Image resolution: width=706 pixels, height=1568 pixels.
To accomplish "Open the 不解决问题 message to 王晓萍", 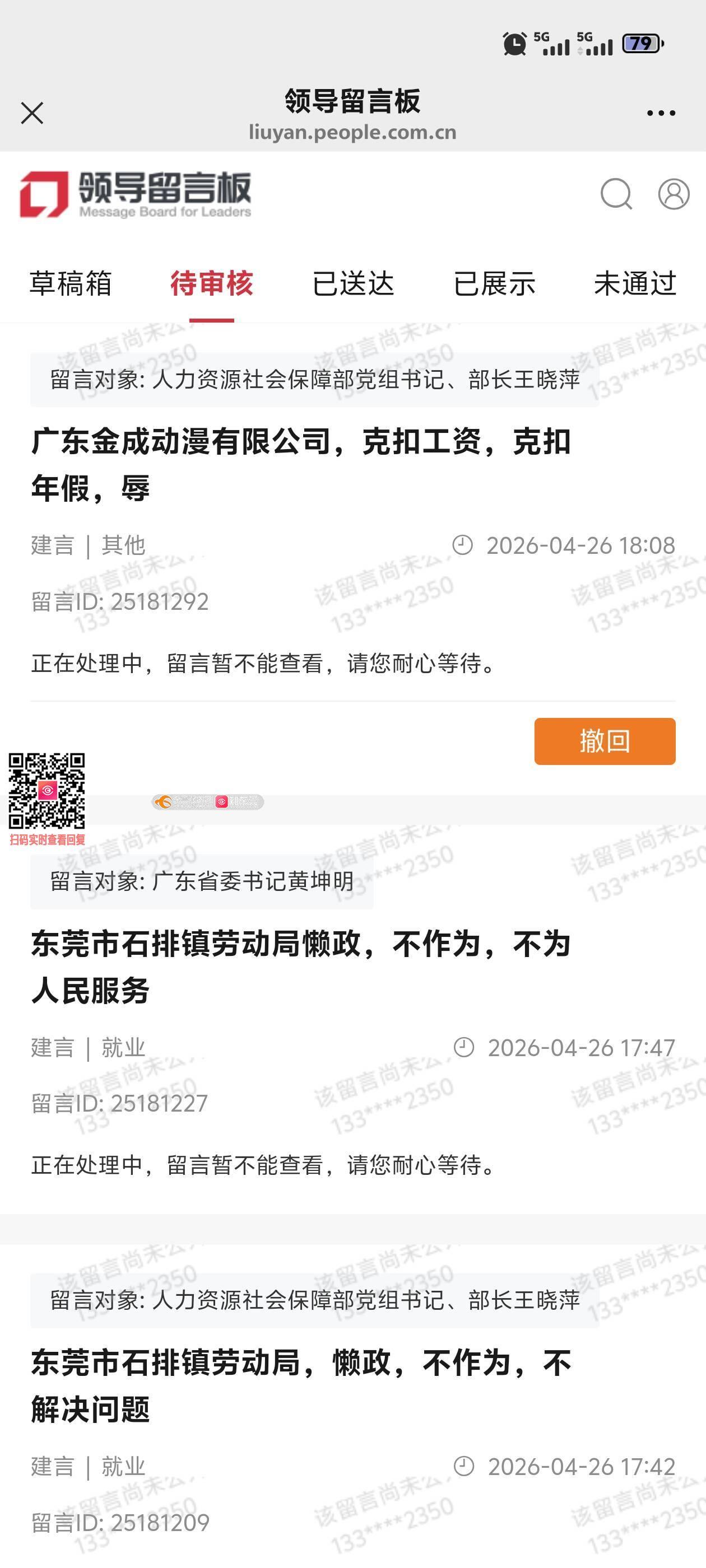I will coord(301,1385).
